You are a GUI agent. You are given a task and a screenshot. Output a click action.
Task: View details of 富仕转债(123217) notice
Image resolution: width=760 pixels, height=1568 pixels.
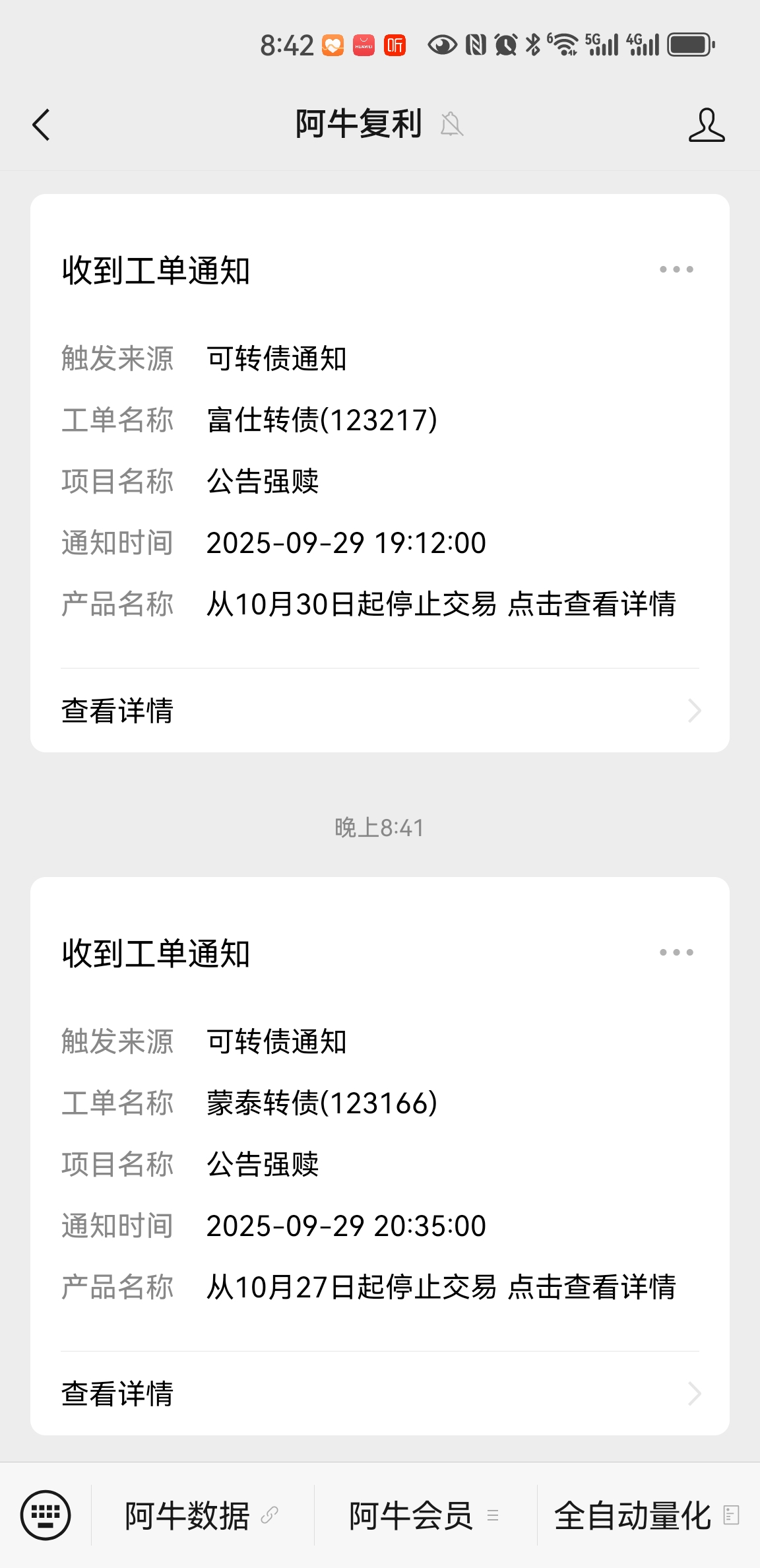click(379, 711)
